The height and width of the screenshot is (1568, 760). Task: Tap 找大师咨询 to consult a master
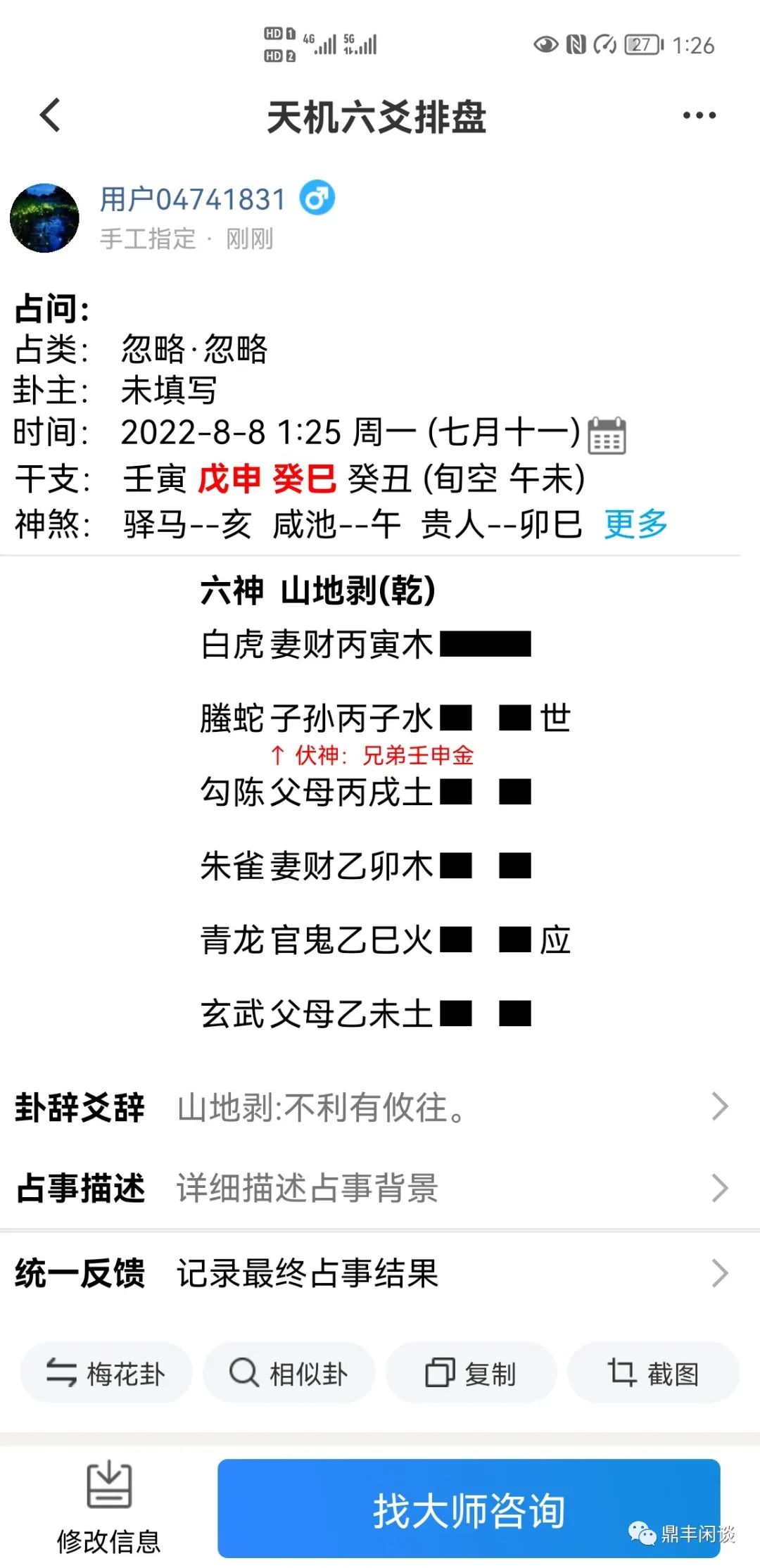pyautogui.click(x=469, y=1508)
